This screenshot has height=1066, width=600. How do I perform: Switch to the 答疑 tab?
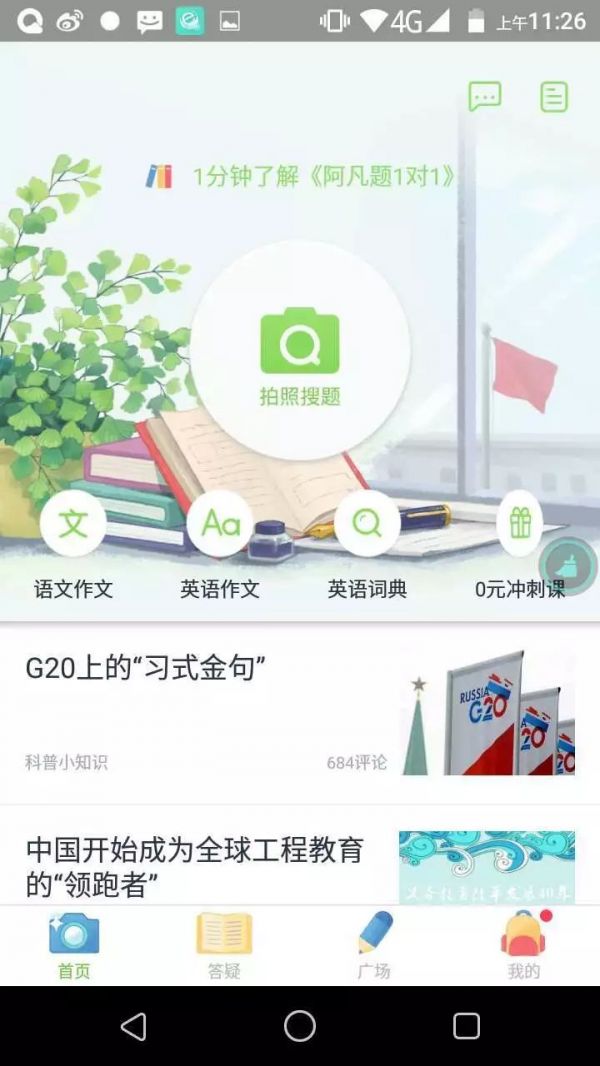pos(224,945)
